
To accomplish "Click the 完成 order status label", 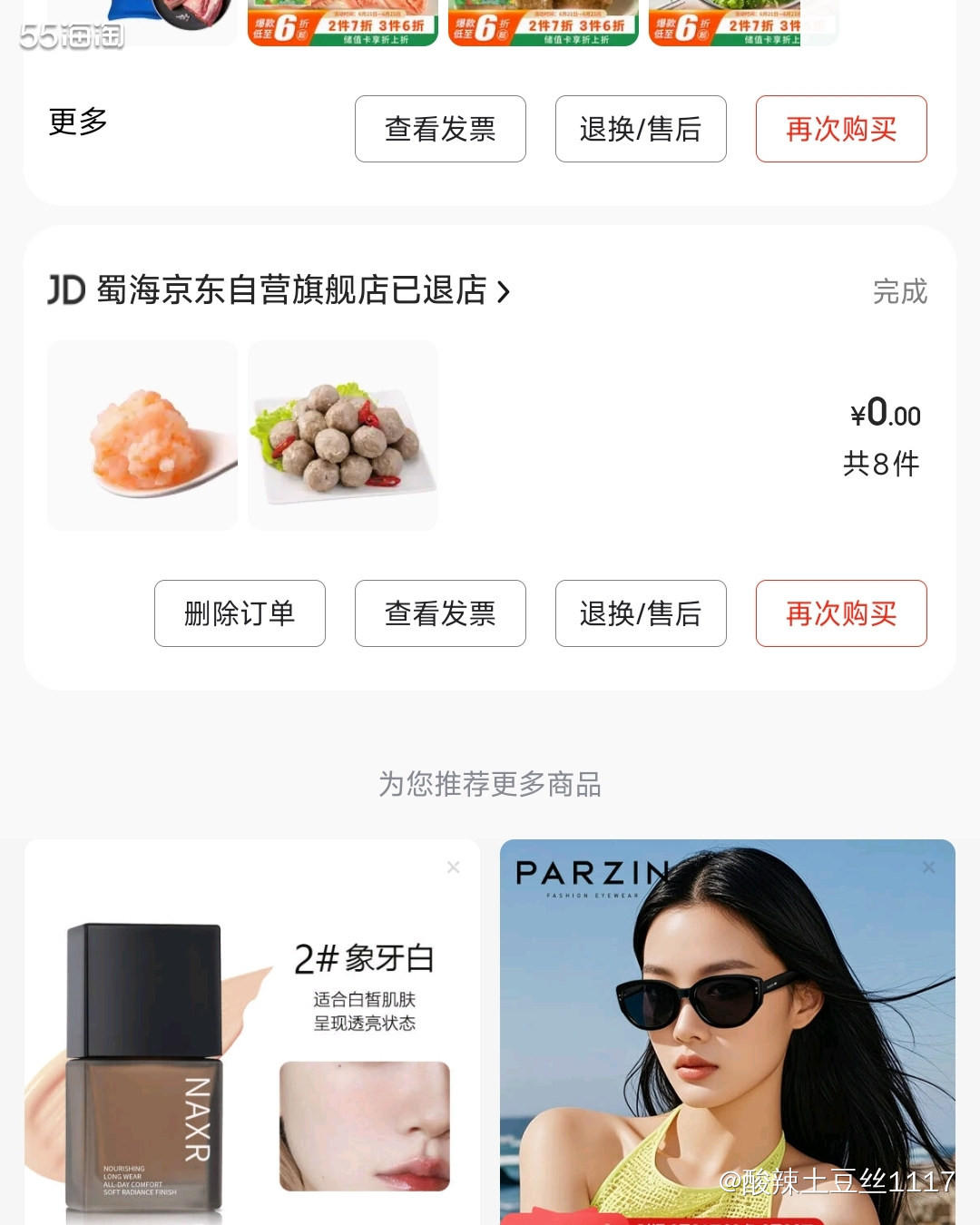I will [x=899, y=292].
